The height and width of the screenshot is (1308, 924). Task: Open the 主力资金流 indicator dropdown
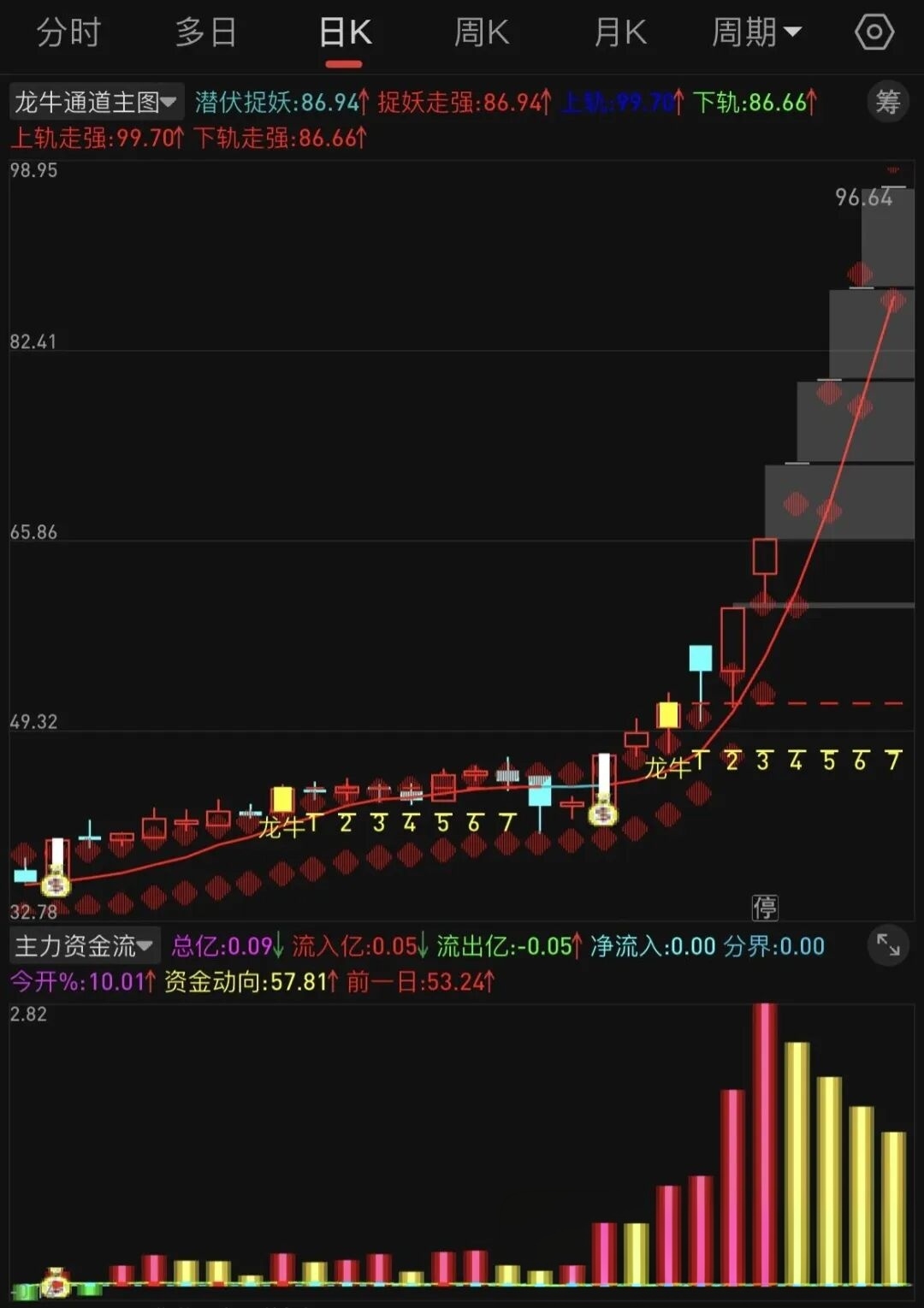[x=84, y=946]
